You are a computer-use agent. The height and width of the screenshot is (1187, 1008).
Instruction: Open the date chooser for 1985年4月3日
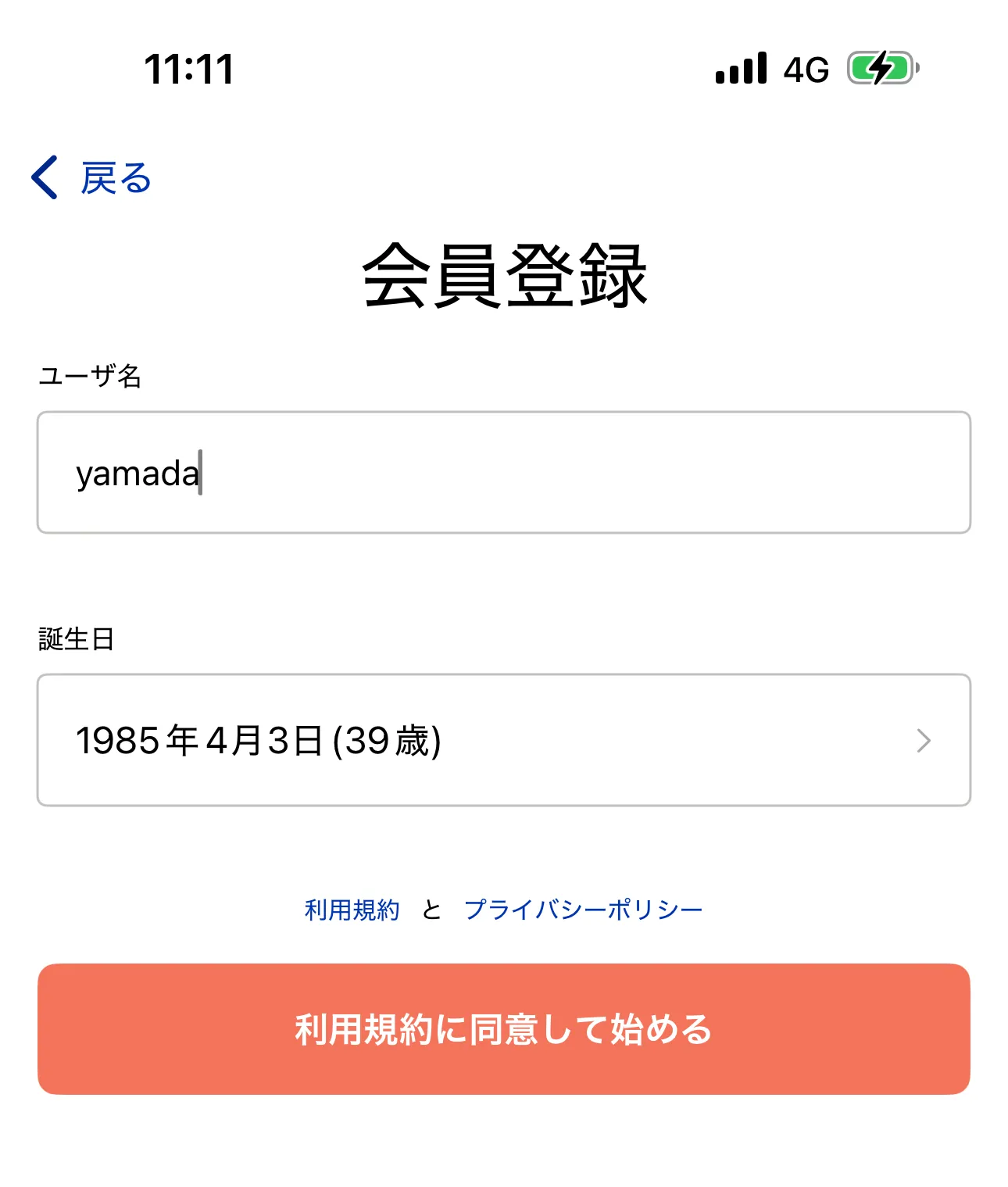tap(504, 739)
